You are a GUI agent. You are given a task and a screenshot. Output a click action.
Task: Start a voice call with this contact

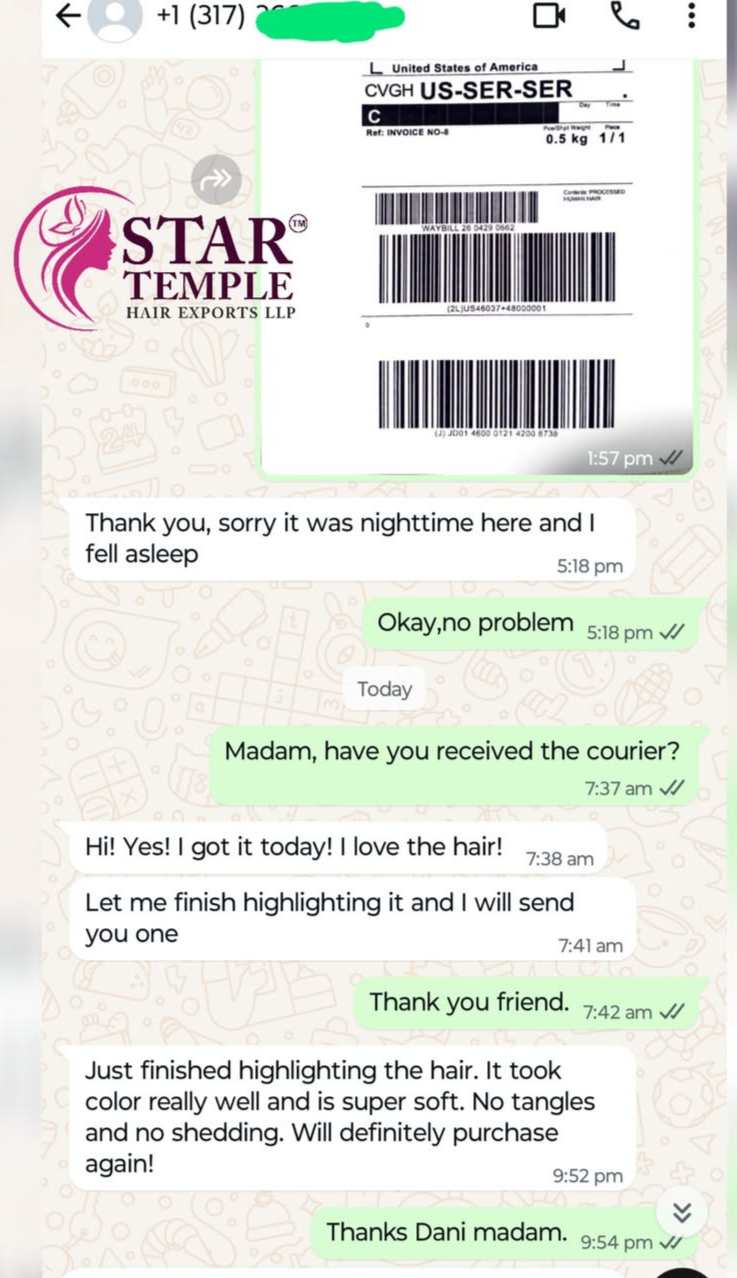click(625, 16)
